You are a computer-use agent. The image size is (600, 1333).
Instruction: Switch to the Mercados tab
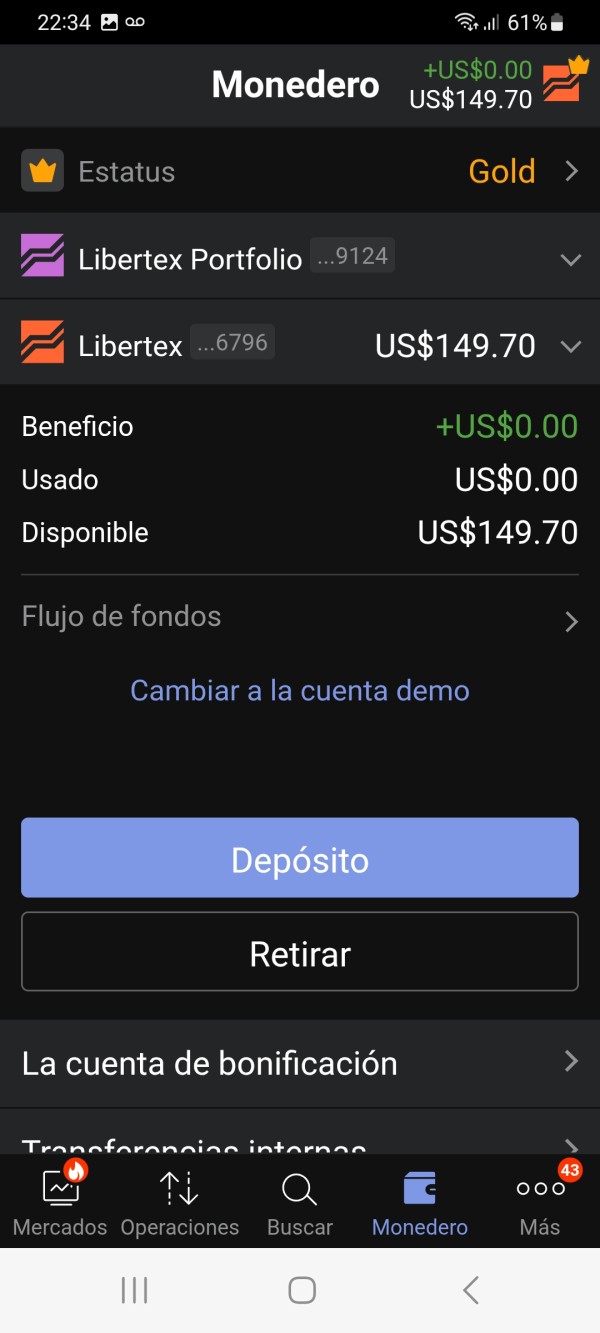60,1200
